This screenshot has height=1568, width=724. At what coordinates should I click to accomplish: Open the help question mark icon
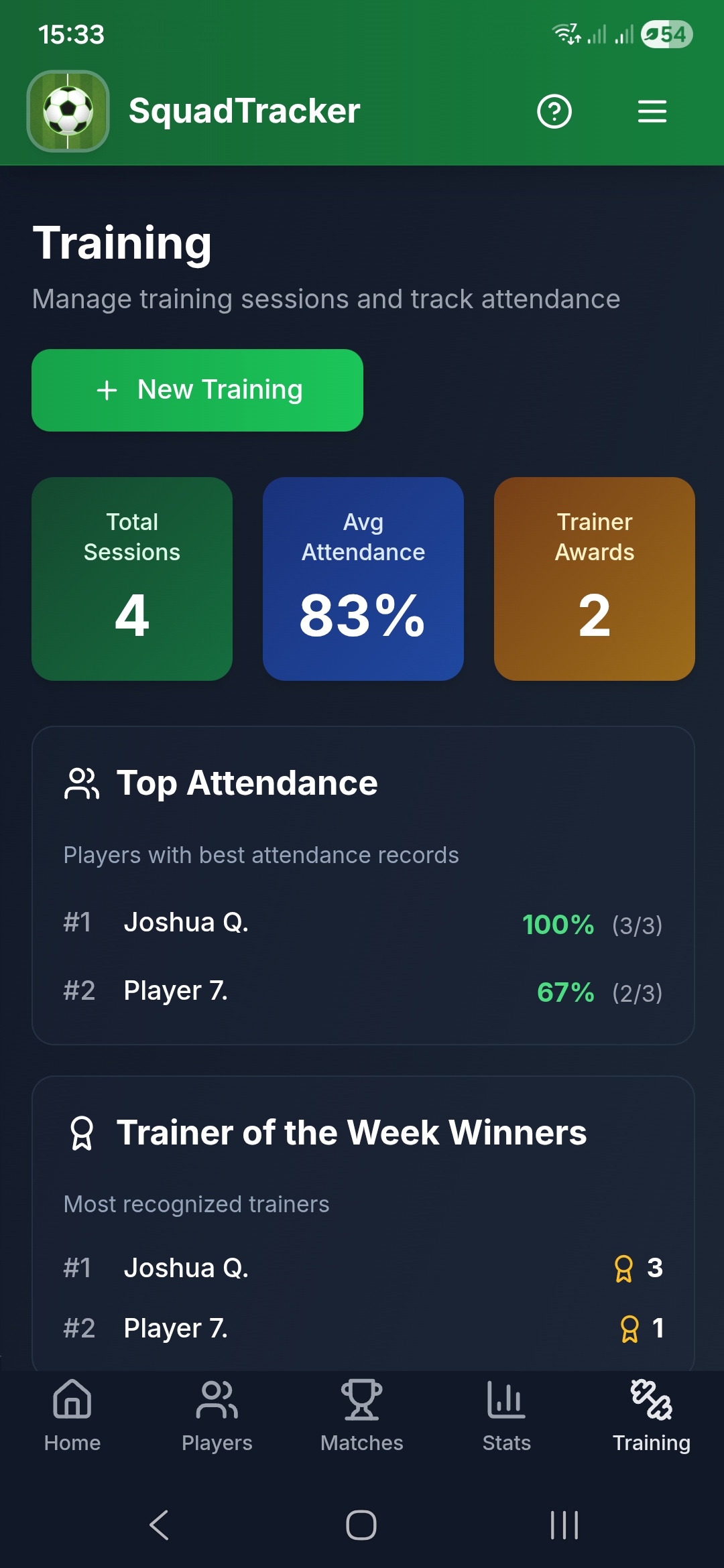pos(554,111)
